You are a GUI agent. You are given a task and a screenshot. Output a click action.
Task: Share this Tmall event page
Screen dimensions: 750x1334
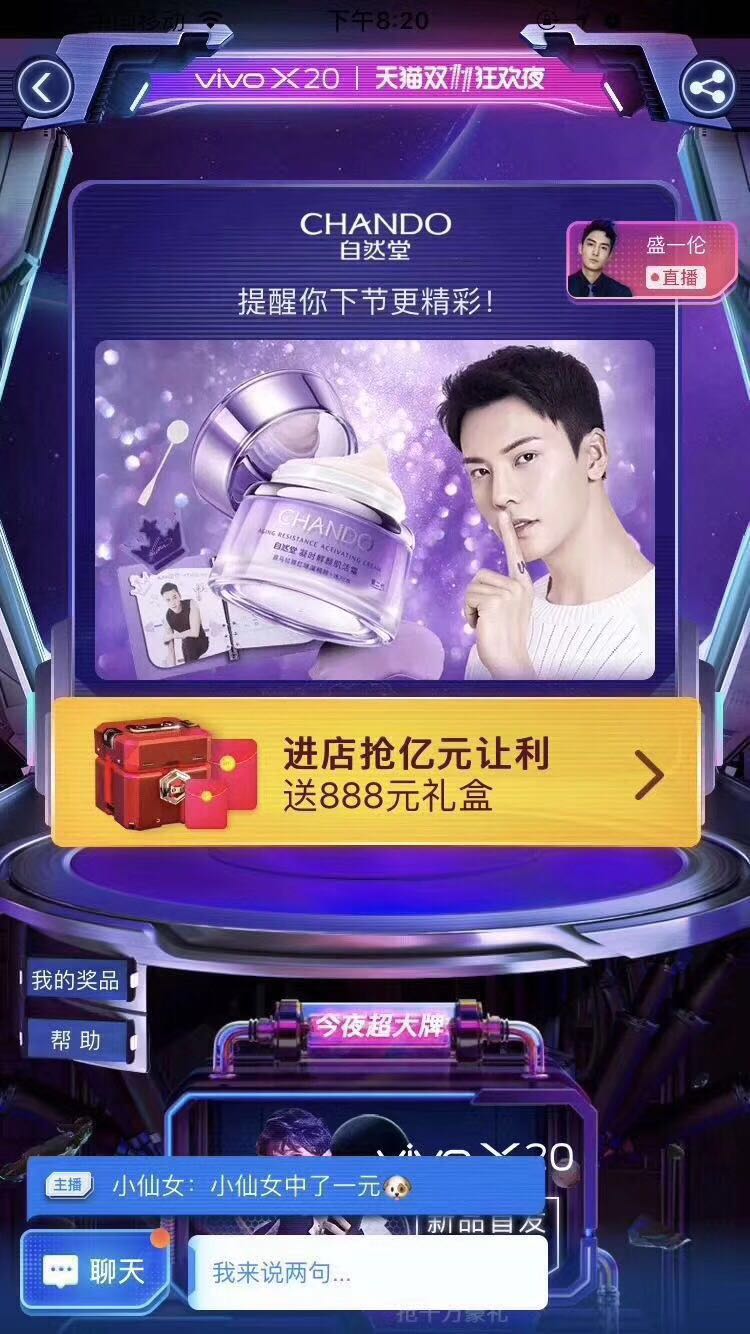[x=707, y=89]
